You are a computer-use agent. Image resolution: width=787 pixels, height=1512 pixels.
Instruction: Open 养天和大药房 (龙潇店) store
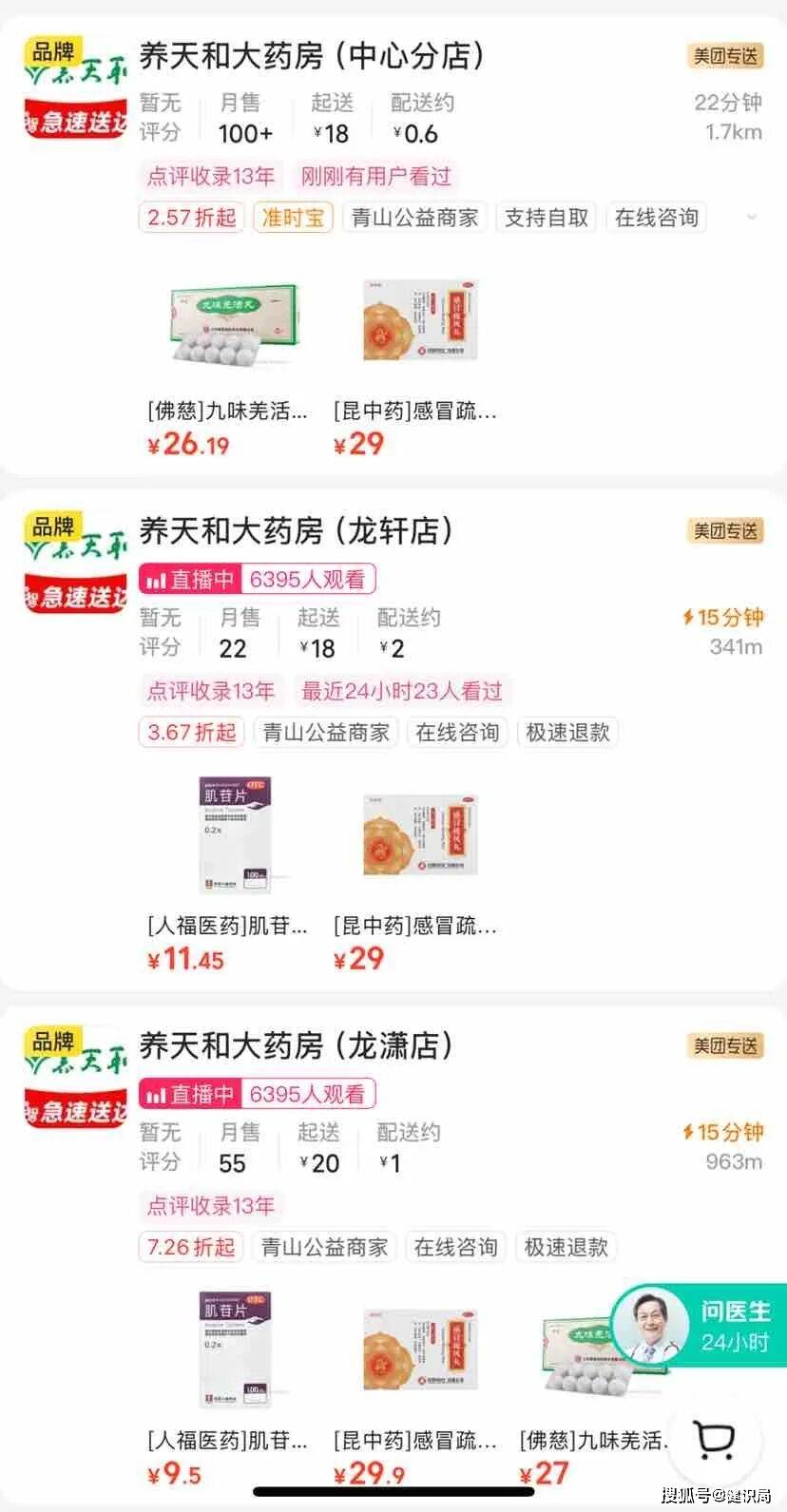click(295, 1046)
